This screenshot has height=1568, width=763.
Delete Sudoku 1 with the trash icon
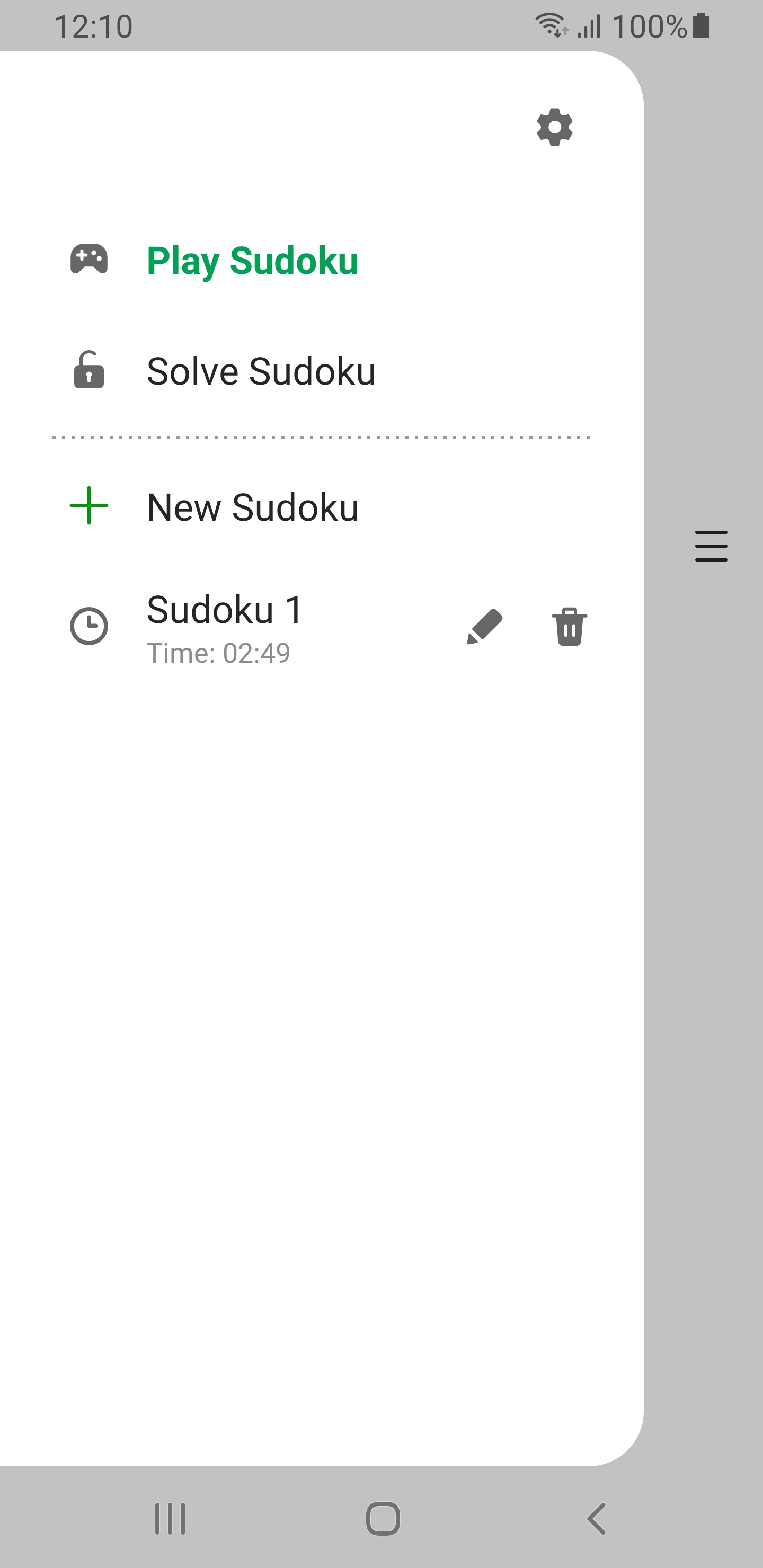570,626
